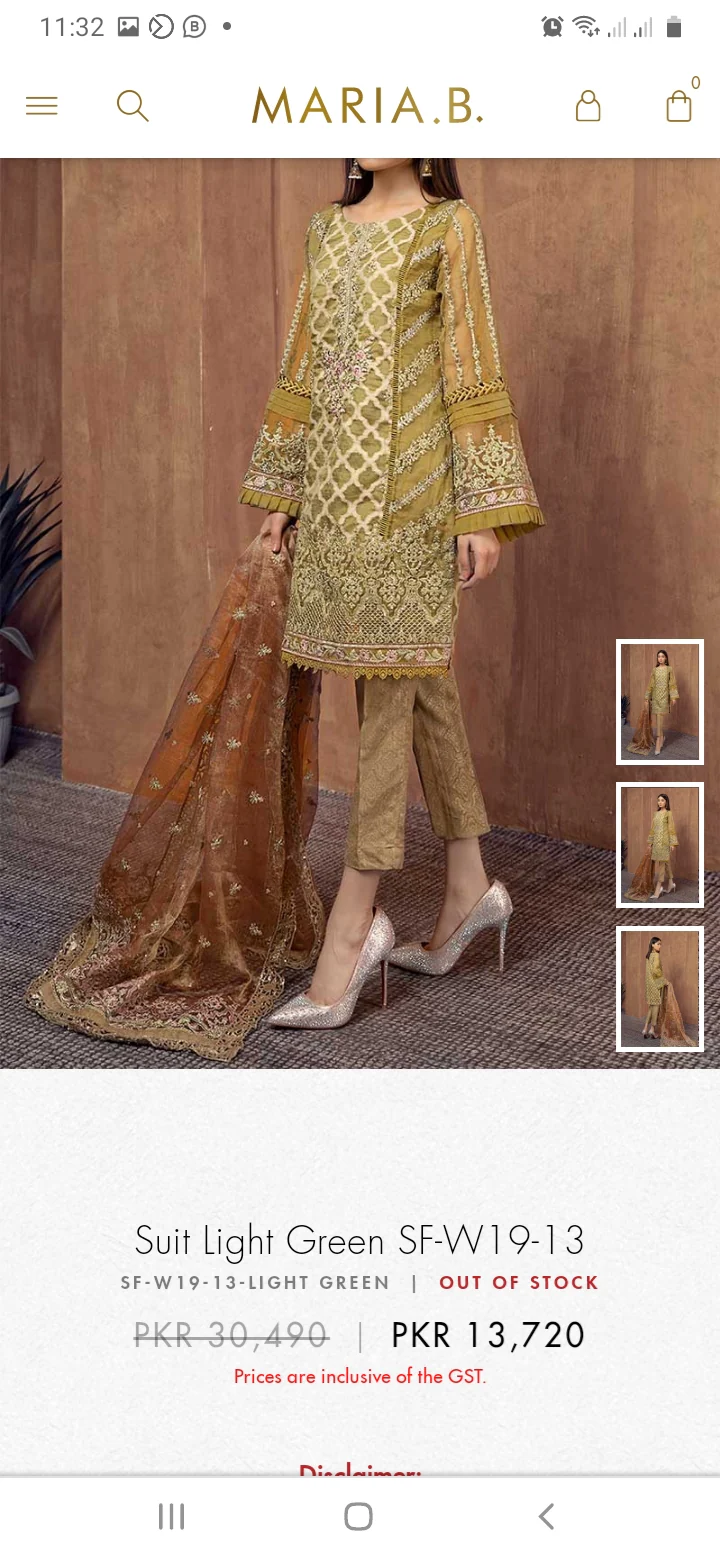Open the hamburger menu
720x1560 pixels.
click(x=42, y=105)
